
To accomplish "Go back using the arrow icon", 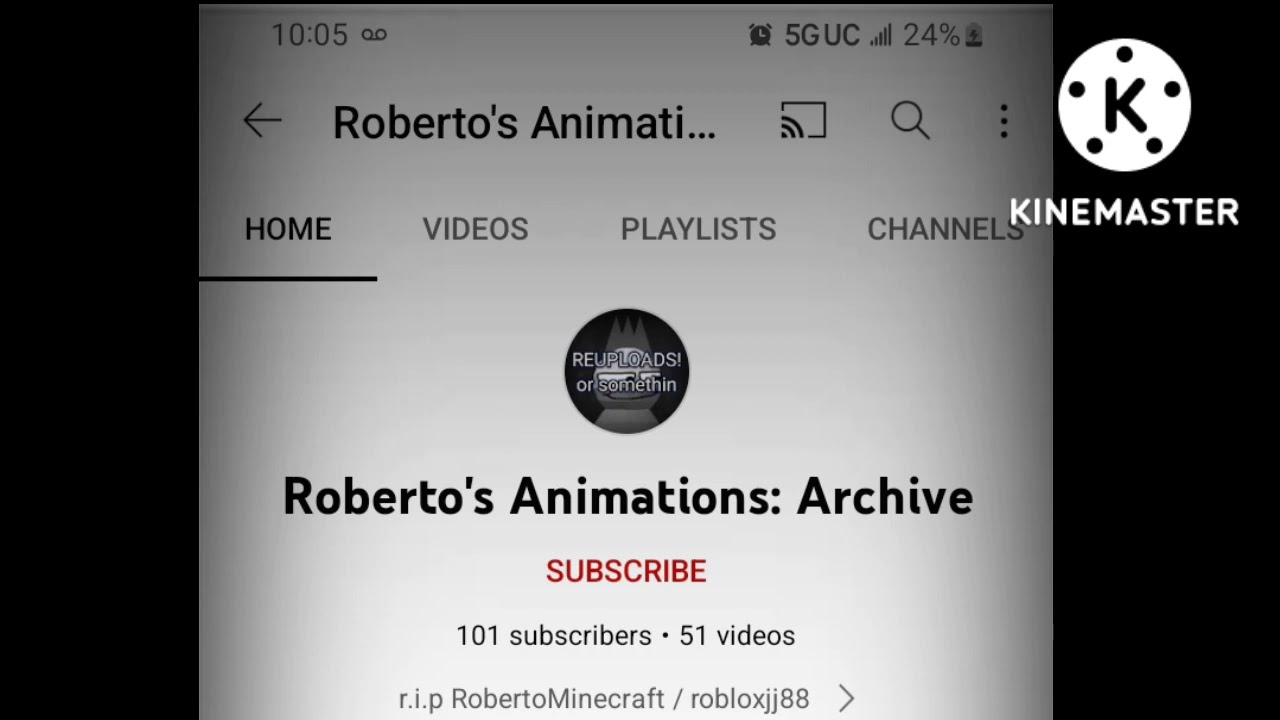I will pyautogui.click(x=262, y=122).
